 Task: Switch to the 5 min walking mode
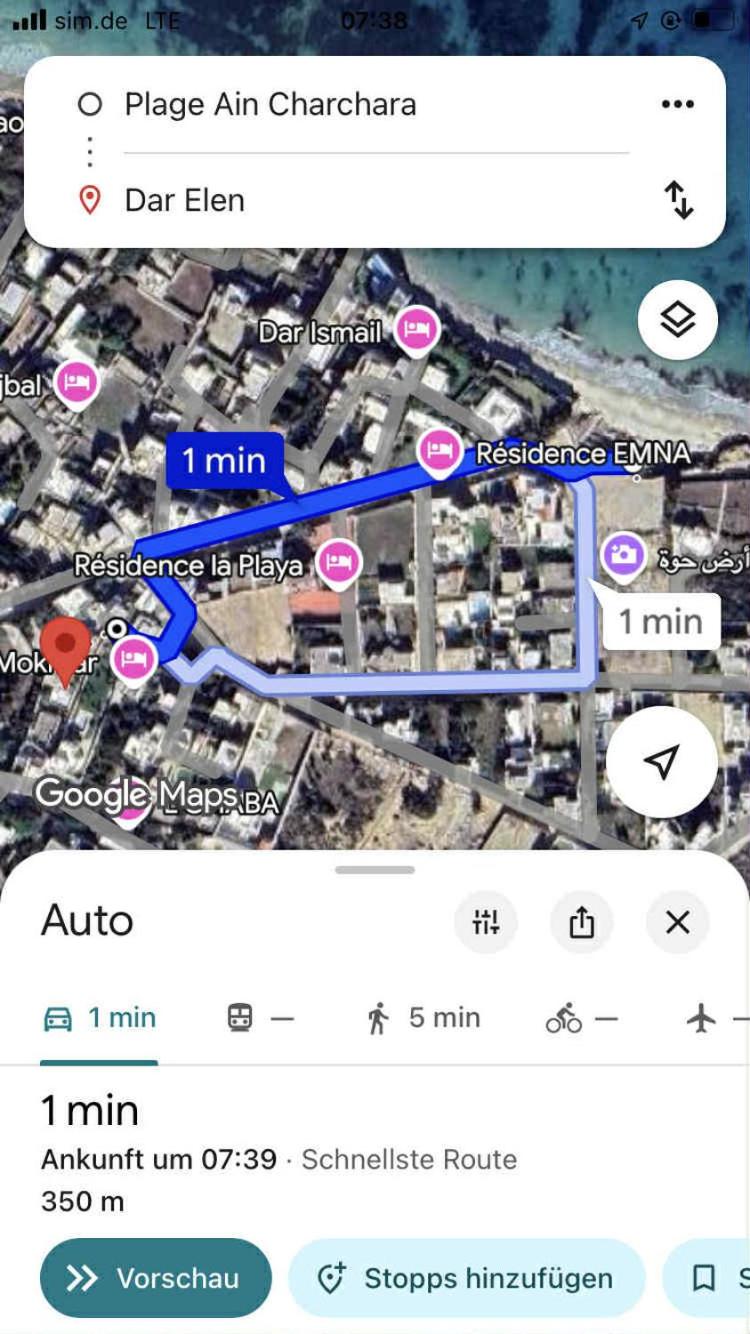[423, 1018]
